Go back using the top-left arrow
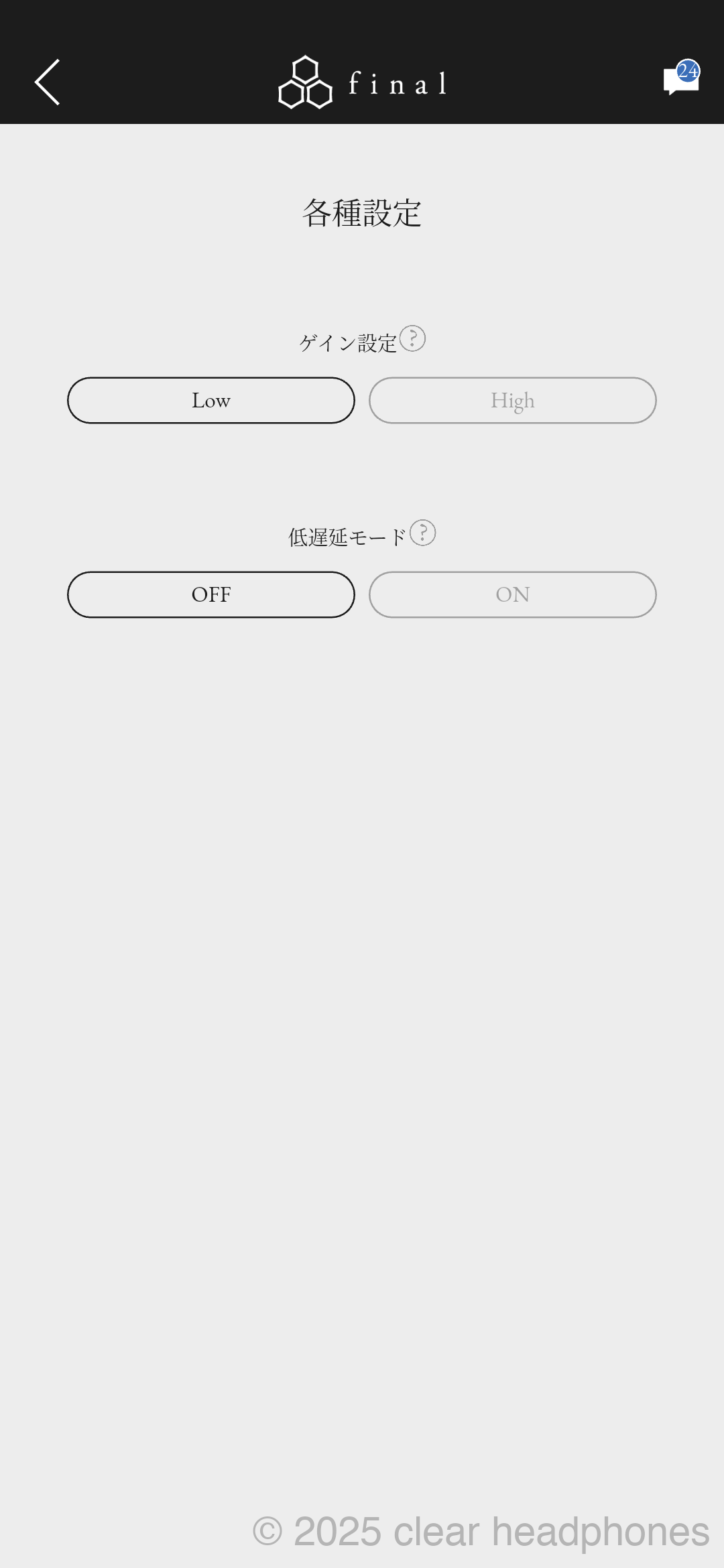The height and width of the screenshot is (1568, 724). pos(47,82)
